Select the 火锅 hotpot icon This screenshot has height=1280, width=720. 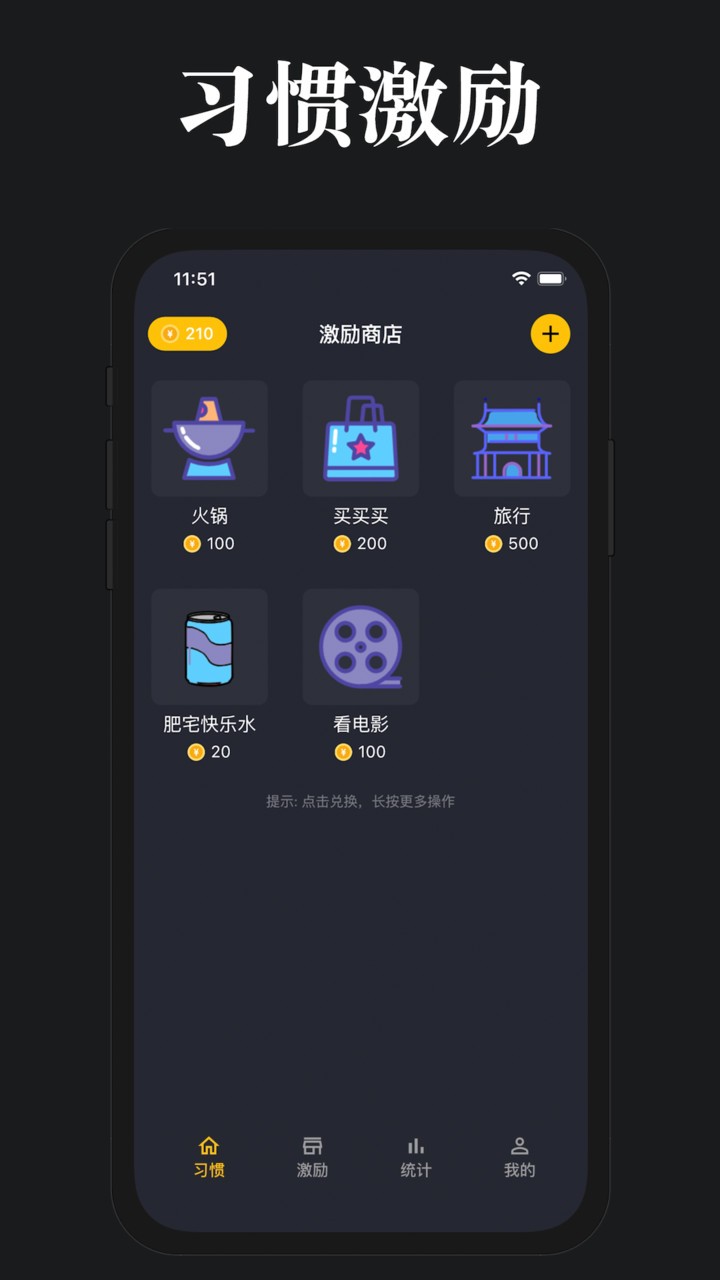[x=208, y=438]
